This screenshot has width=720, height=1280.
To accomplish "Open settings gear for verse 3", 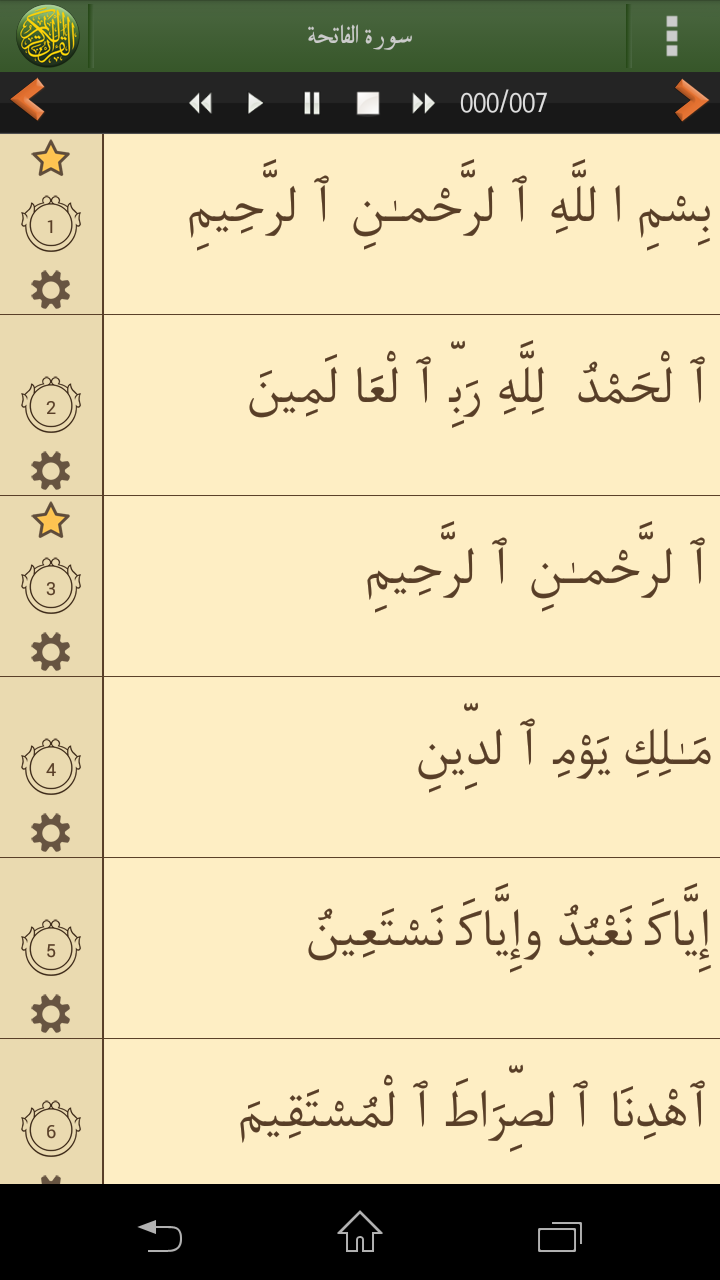I will coord(50,652).
